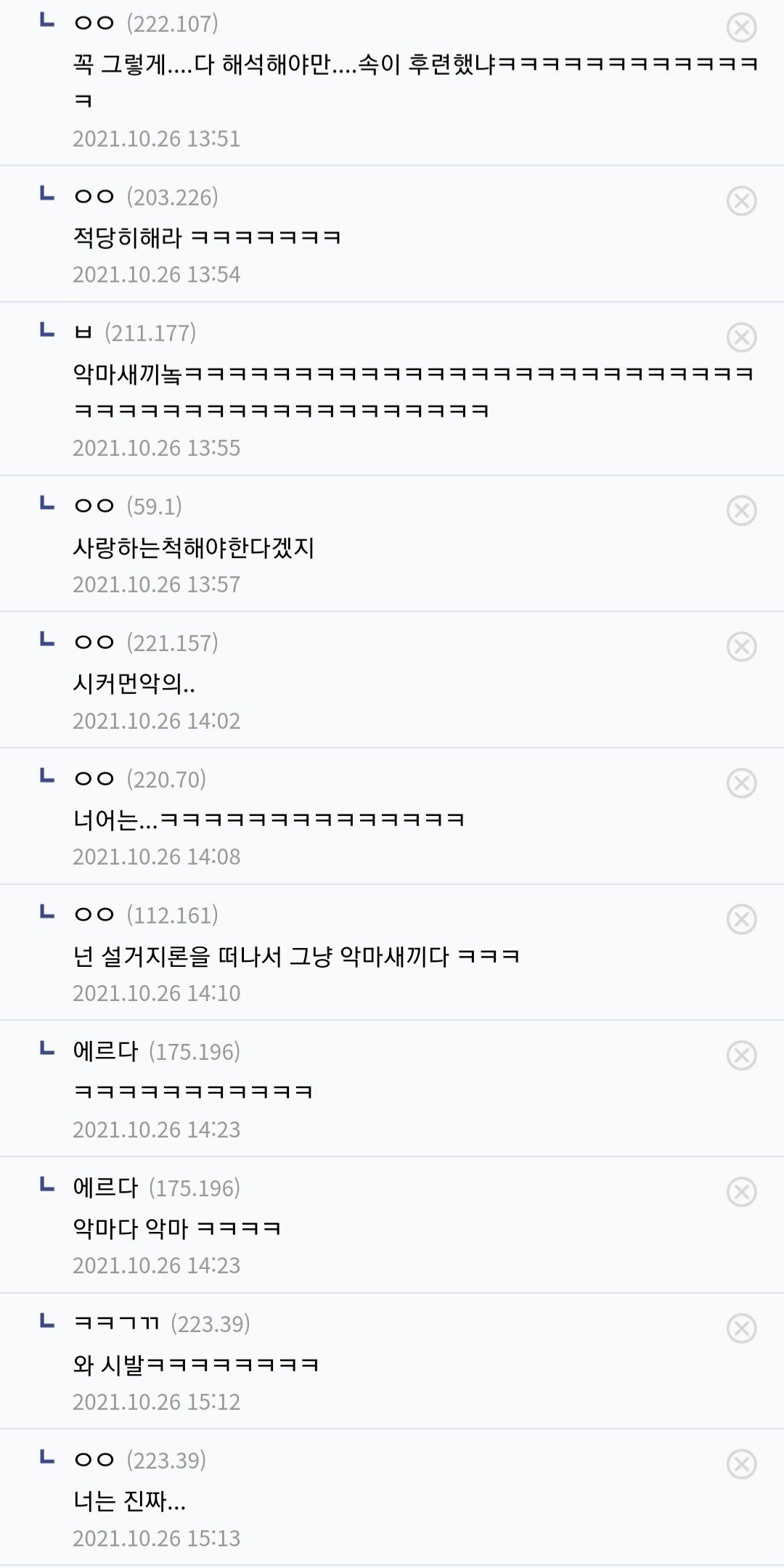Remove the comment from user (220.70)
This screenshot has height=1568, width=784.
click(741, 783)
